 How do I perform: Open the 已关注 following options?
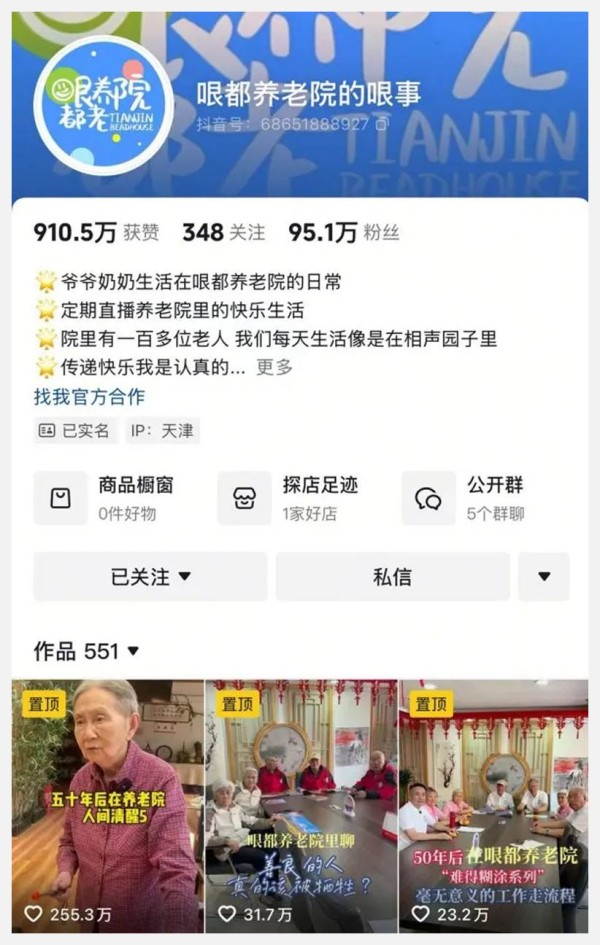[x=150, y=577]
